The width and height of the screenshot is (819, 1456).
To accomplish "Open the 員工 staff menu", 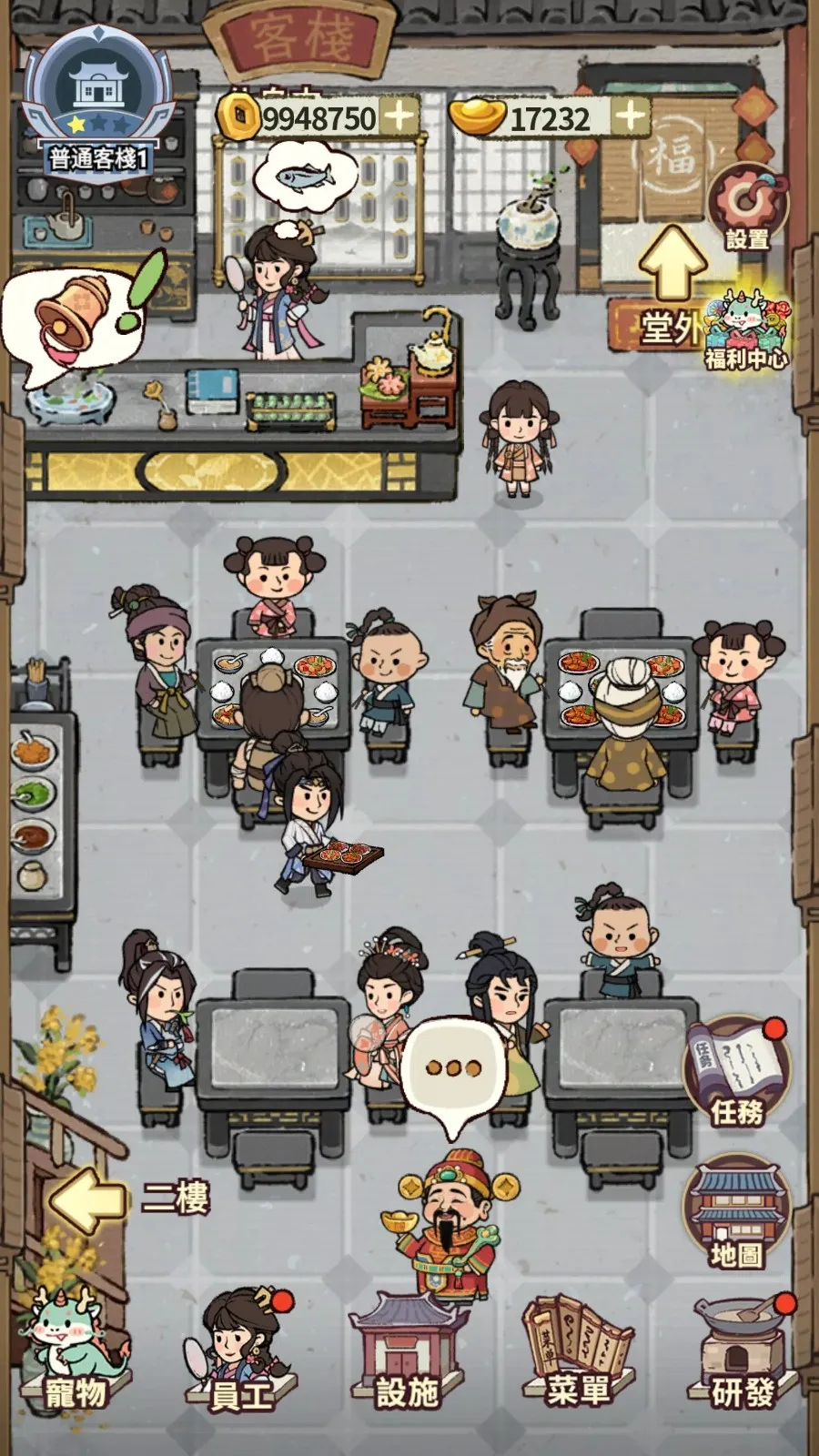I will point(239,1351).
